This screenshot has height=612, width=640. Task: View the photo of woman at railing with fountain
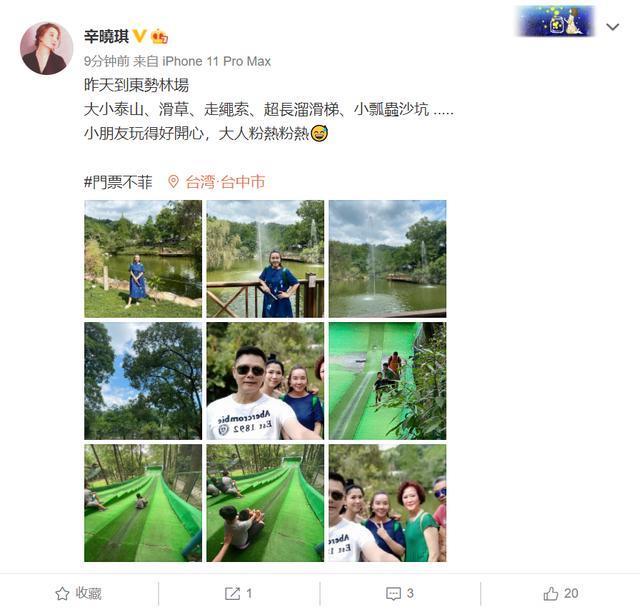click(265, 258)
